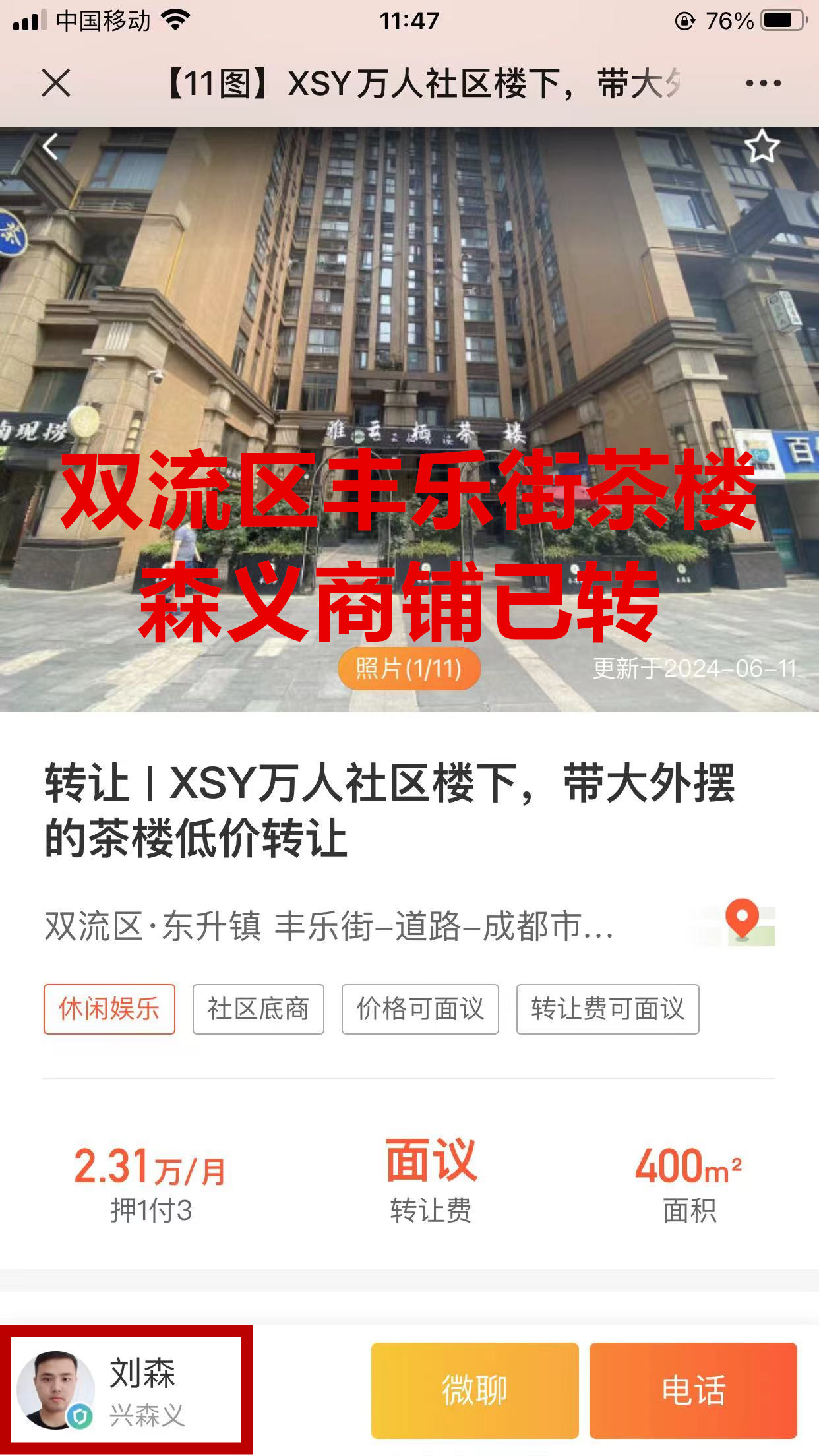Image resolution: width=819 pixels, height=1456 pixels.
Task: Close the listing webview with the X
Action: [56, 84]
